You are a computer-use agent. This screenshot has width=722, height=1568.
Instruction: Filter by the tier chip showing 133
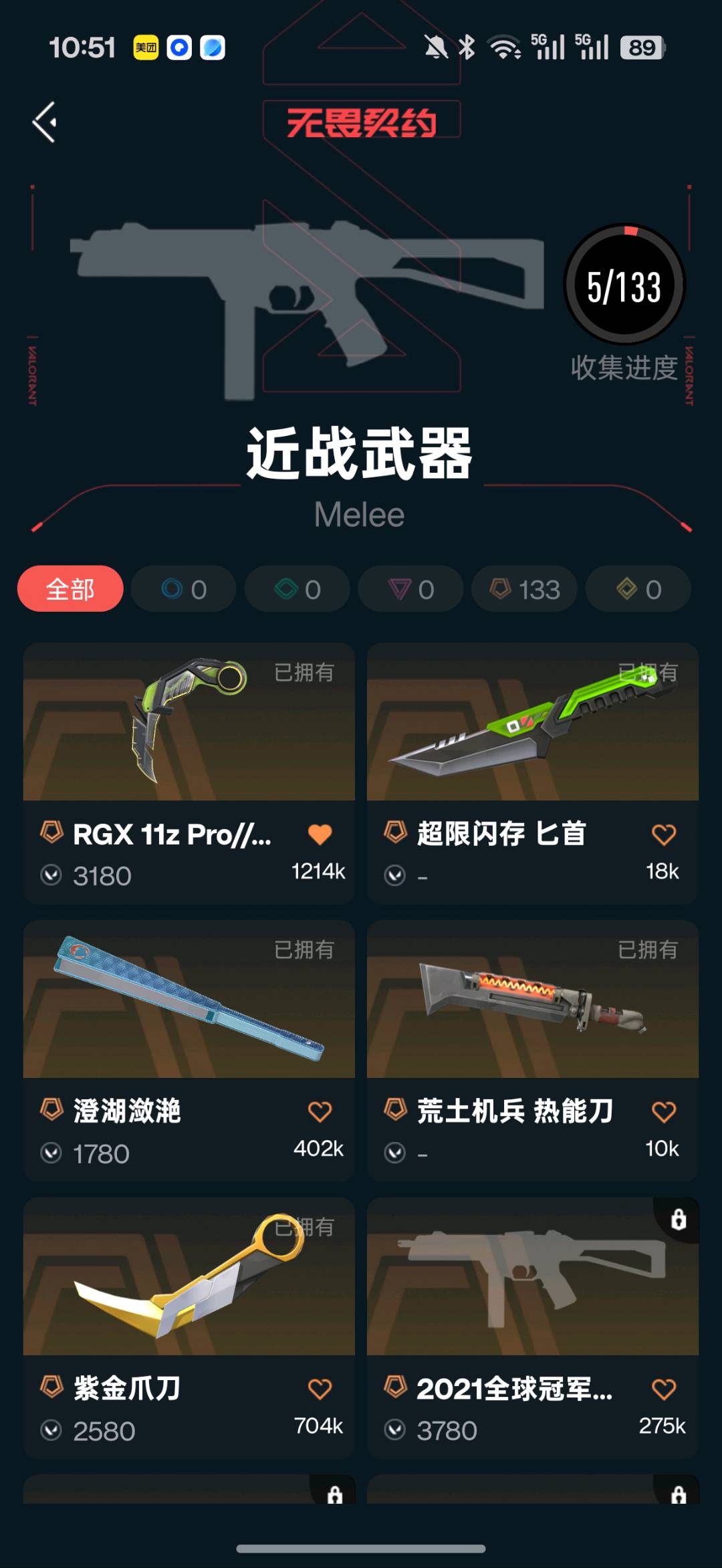(525, 589)
